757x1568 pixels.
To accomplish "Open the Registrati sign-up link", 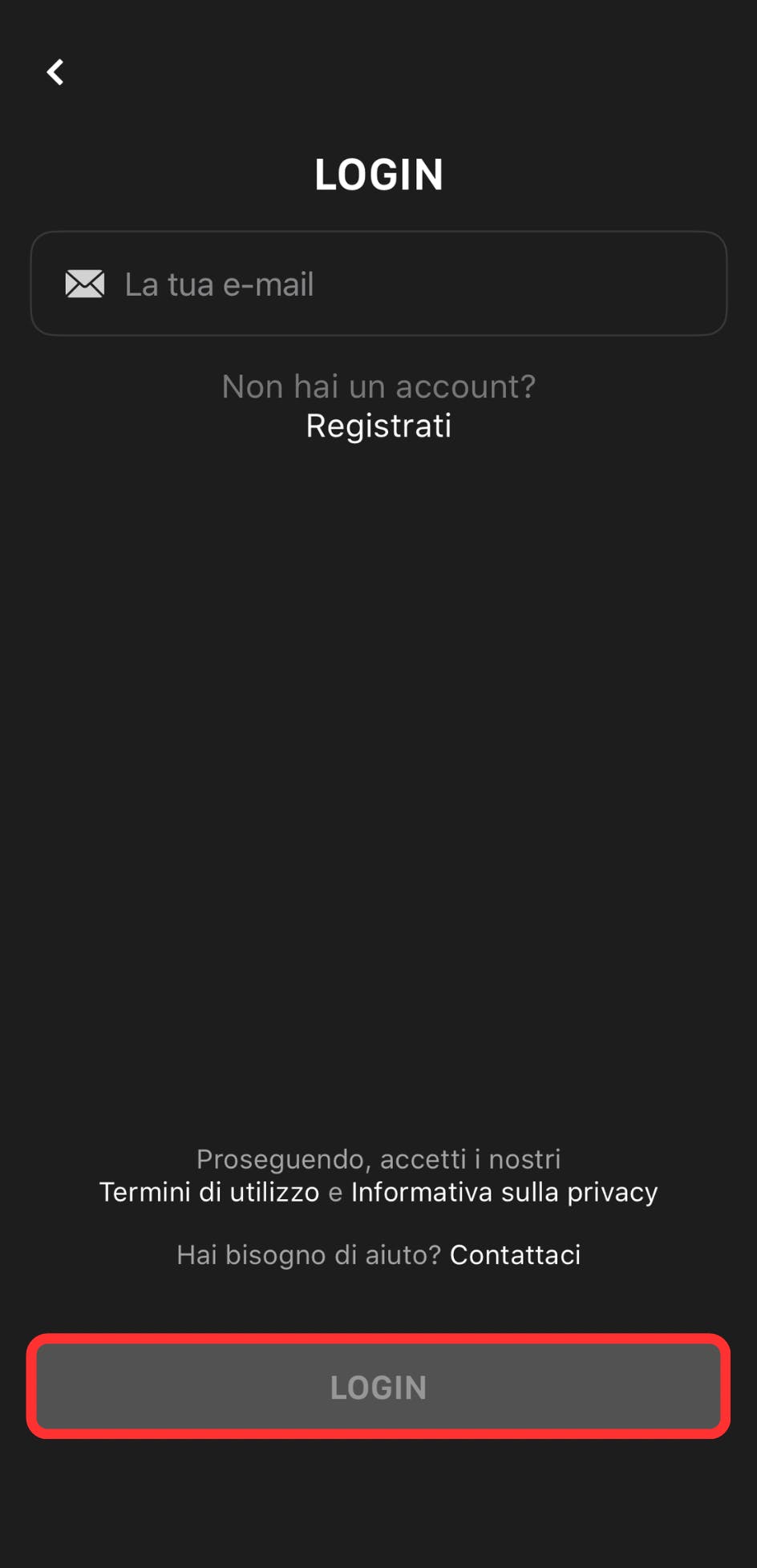I will [378, 426].
